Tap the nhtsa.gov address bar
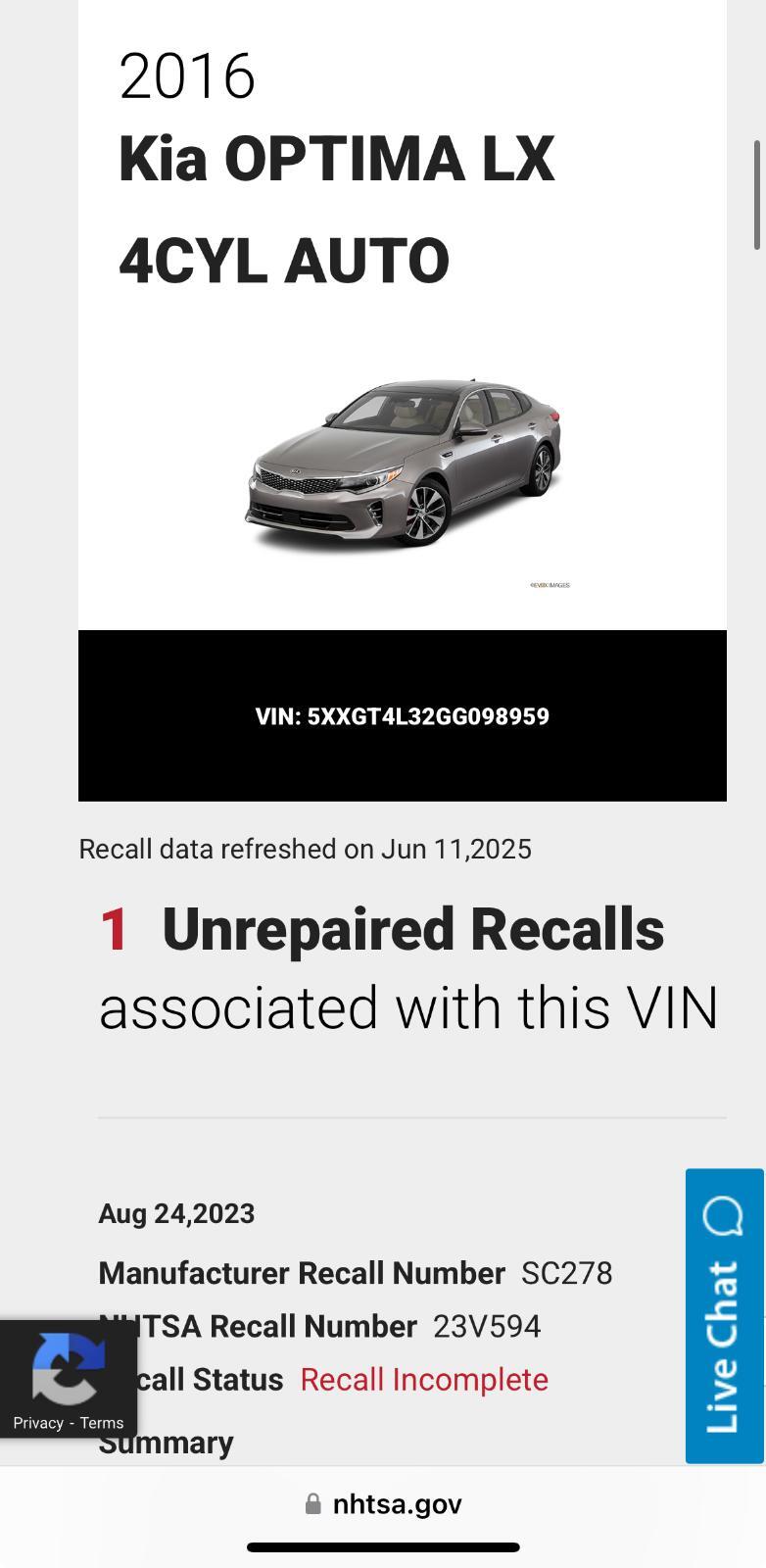The width and height of the screenshot is (766, 1568). 384,1503
